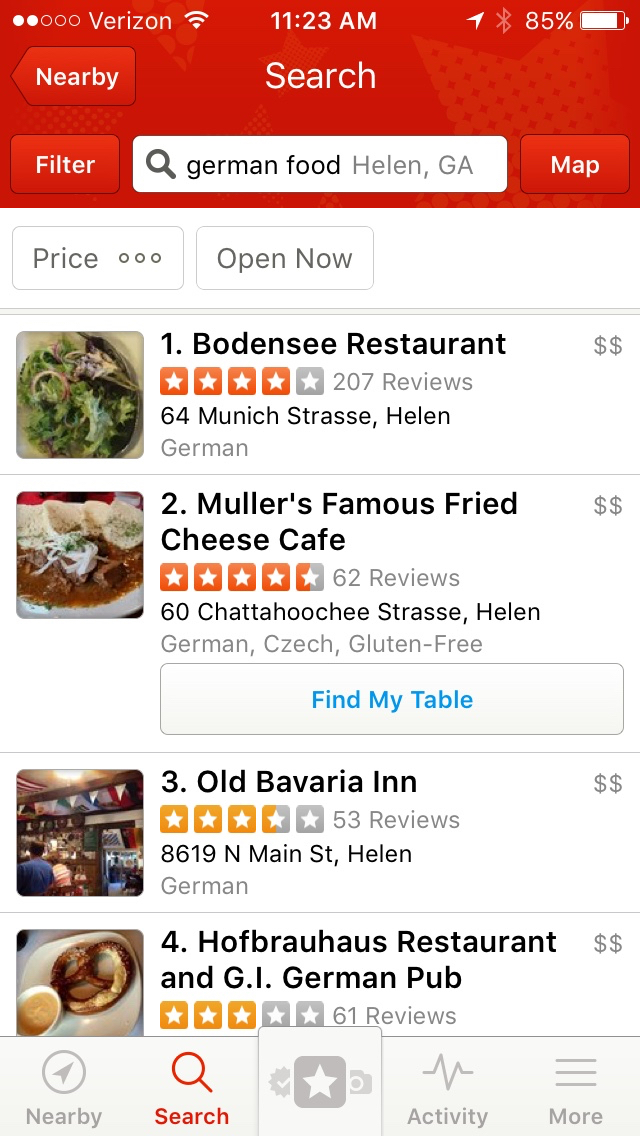View Muller's Famous Fried Cheese Cafe
The image size is (640, 1136).
pyautogui.click(x=339, y=521)
